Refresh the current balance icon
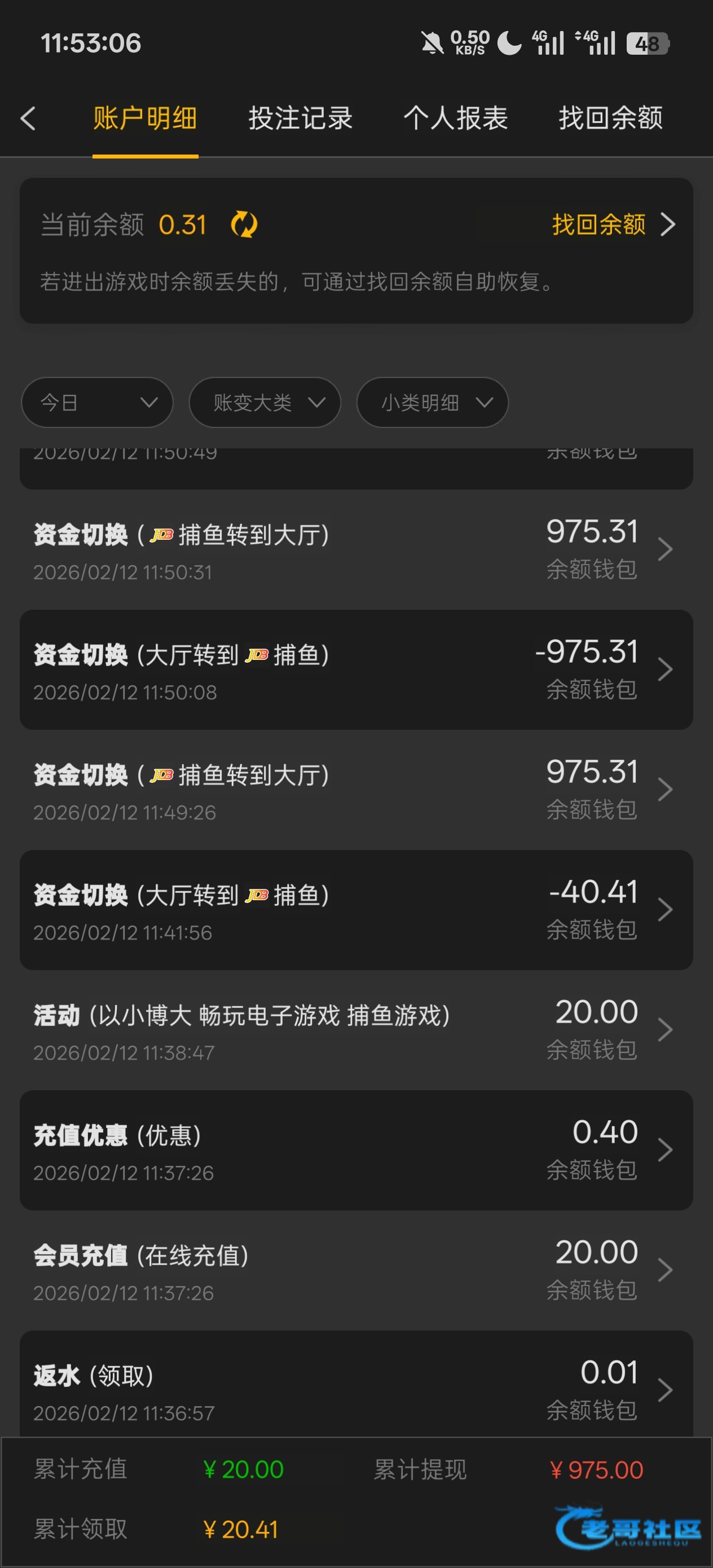The height and width of the screenshot is (1568, 713). click(244, 224)
